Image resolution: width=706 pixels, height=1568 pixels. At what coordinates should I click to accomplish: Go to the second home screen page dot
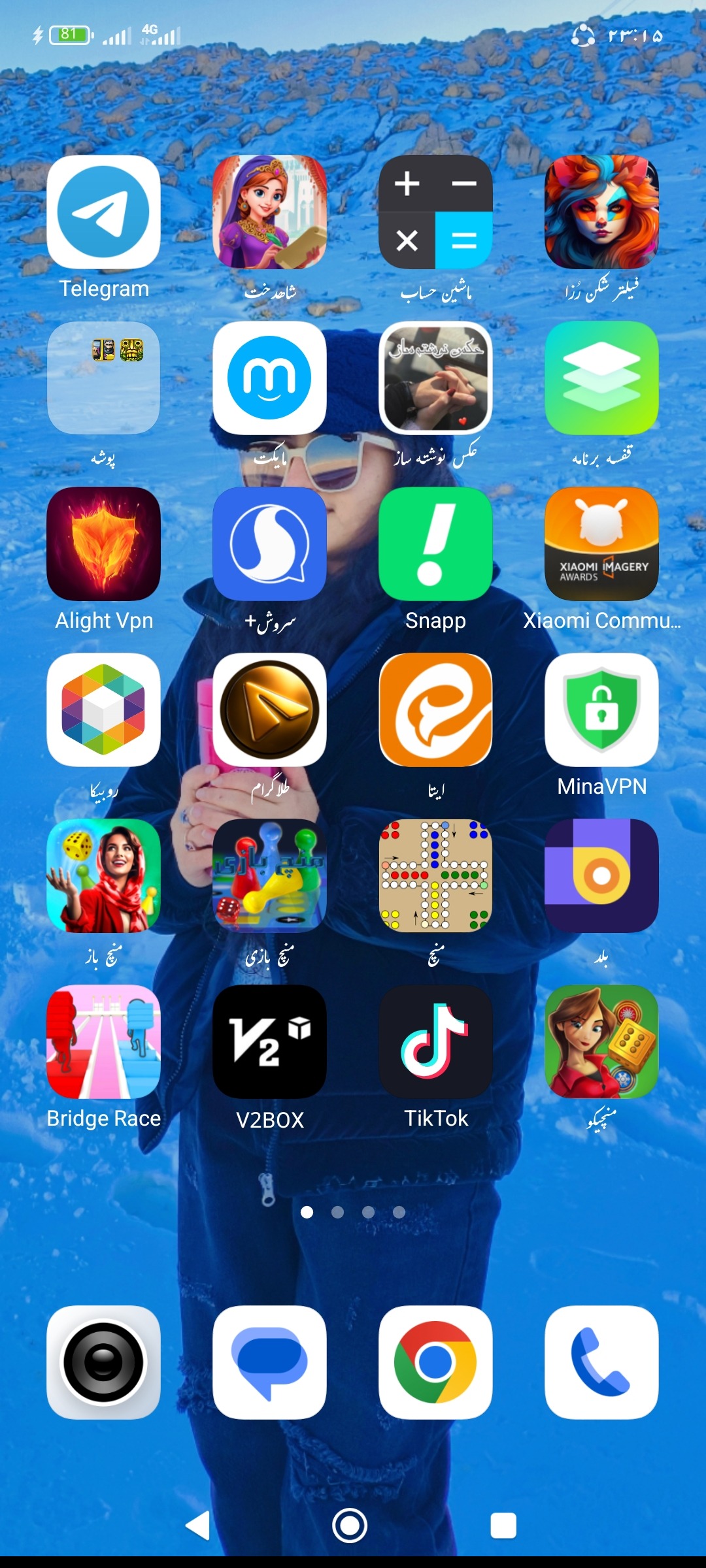337,1213
